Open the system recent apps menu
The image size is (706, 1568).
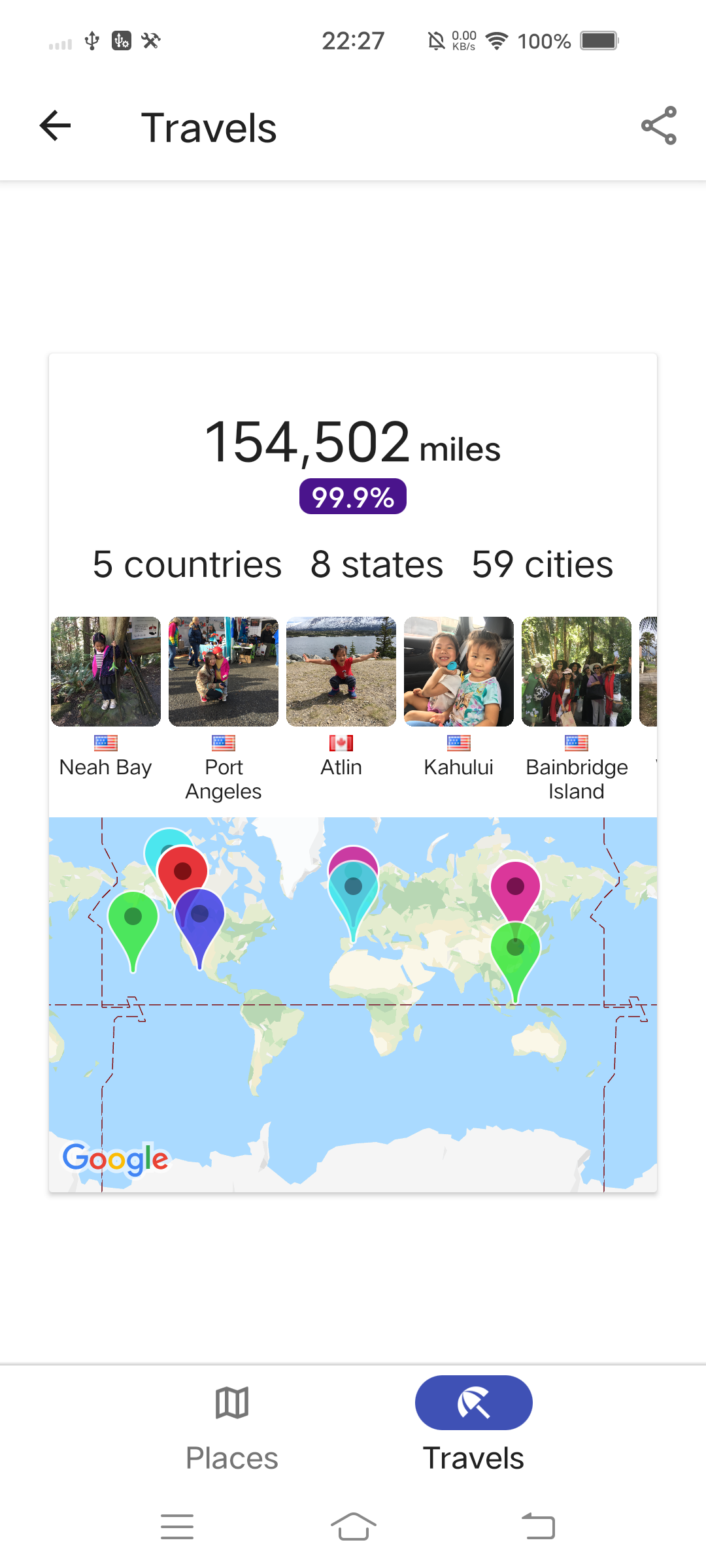coord(177,1527)
